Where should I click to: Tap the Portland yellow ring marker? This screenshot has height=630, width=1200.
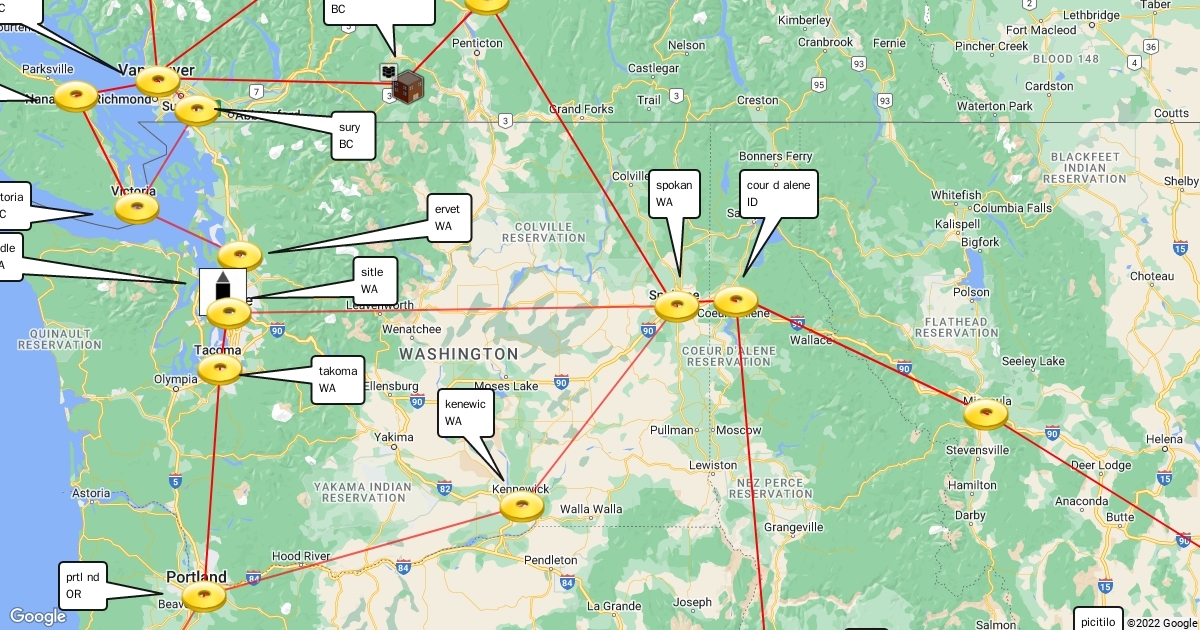(204, 597)
